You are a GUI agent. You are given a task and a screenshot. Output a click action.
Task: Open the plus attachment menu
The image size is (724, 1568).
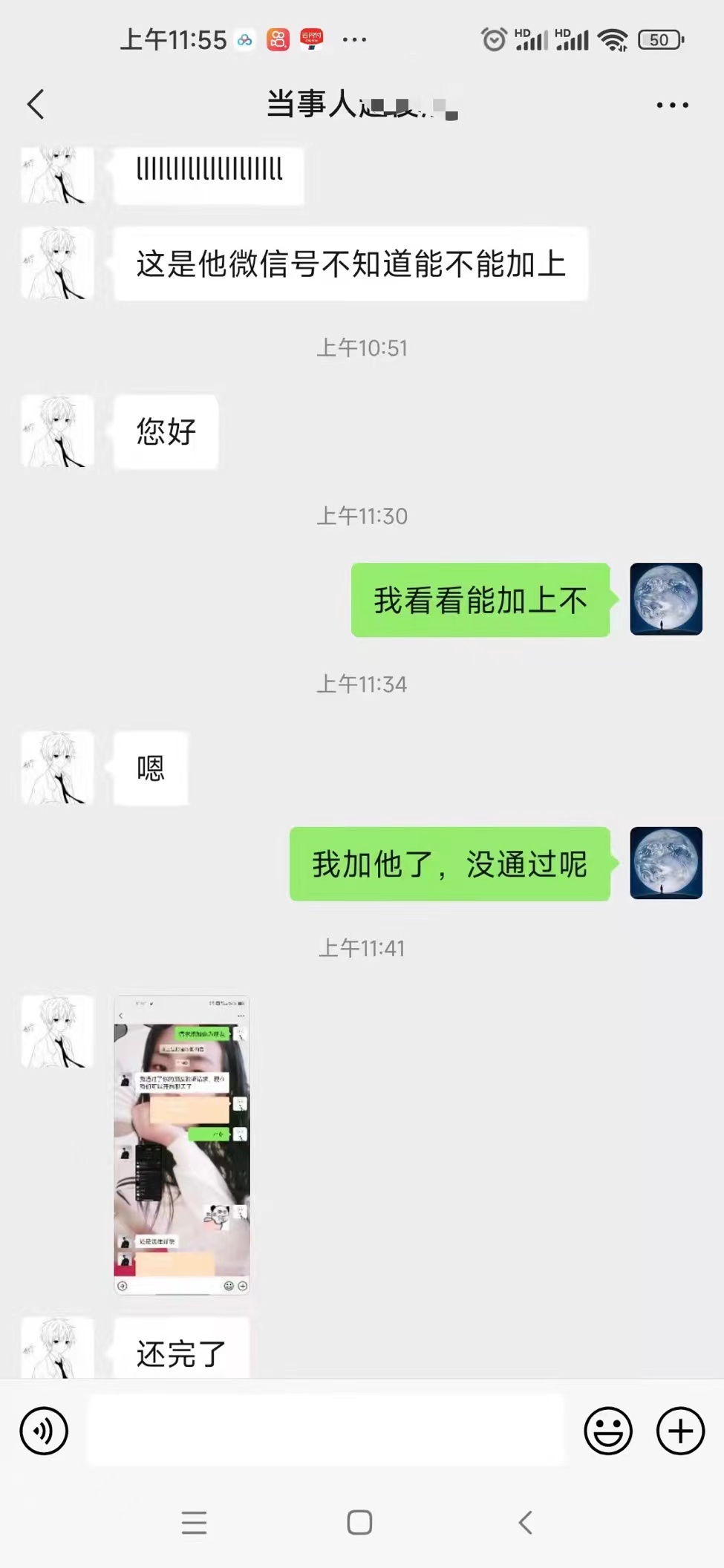(x=679, y=1431)
